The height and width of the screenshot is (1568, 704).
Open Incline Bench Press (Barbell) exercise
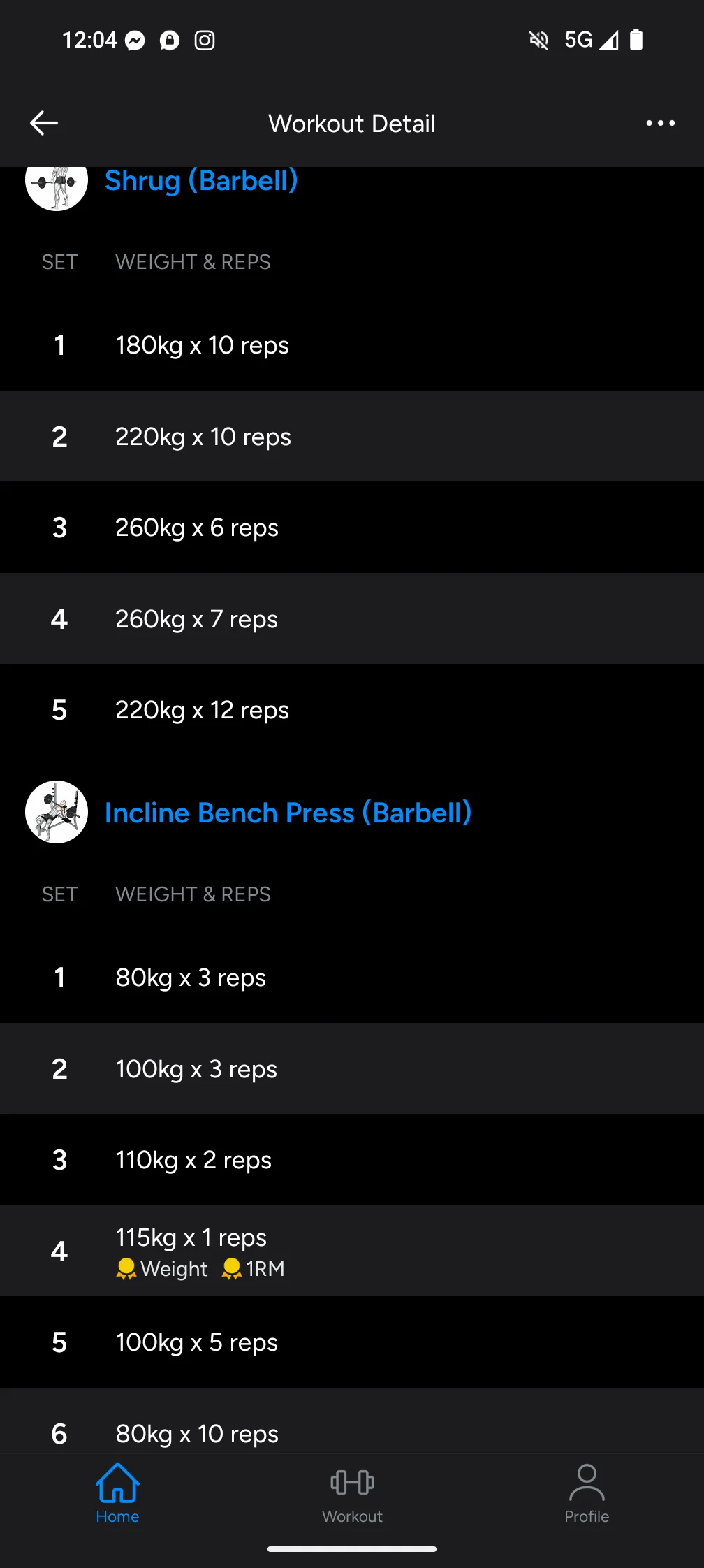point(288,813)
